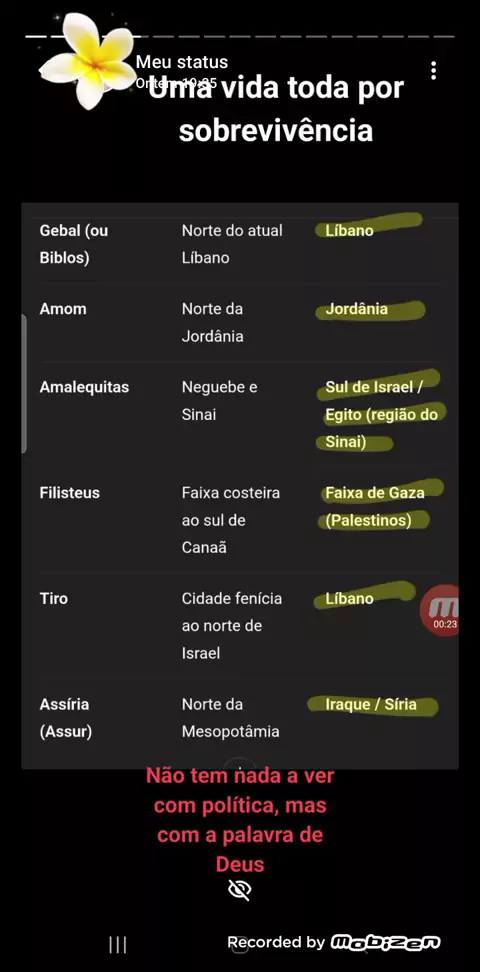Open the status overflow menu
This screenshot has height=972, width=480.
[433, 71]
